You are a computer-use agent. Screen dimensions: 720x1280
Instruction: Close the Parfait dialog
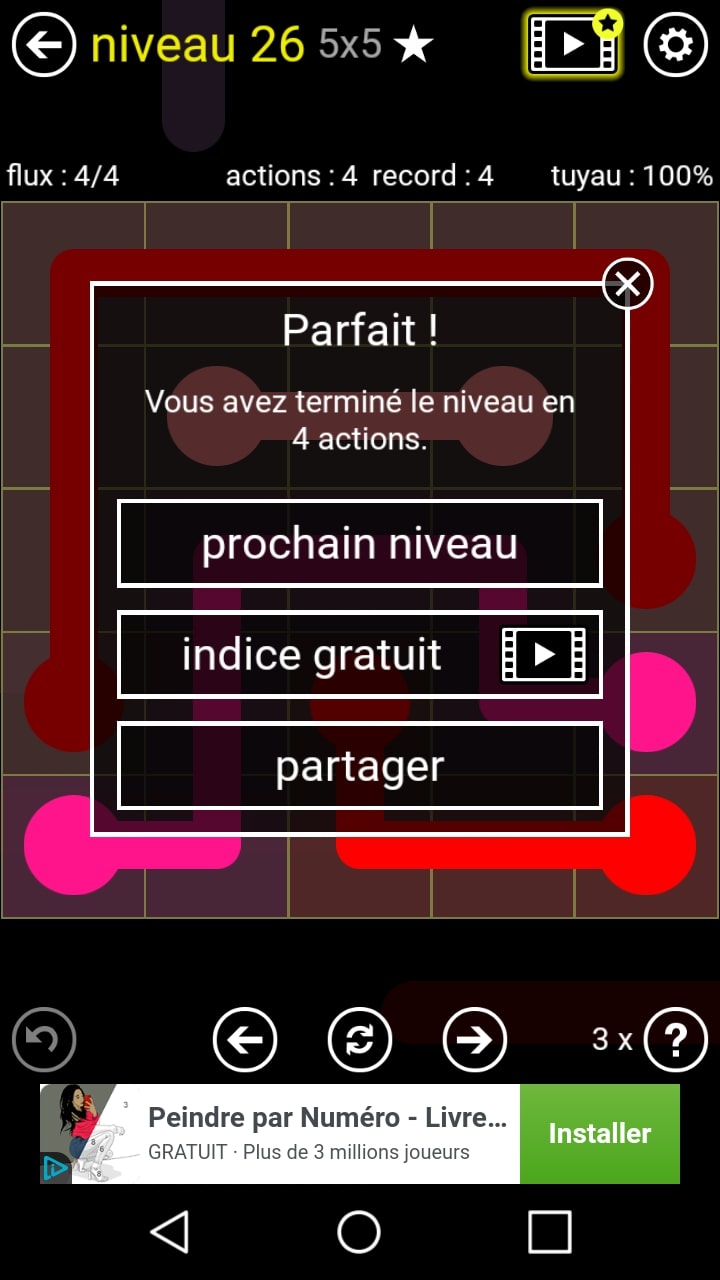pyautogui.click(x=627, y=284)
